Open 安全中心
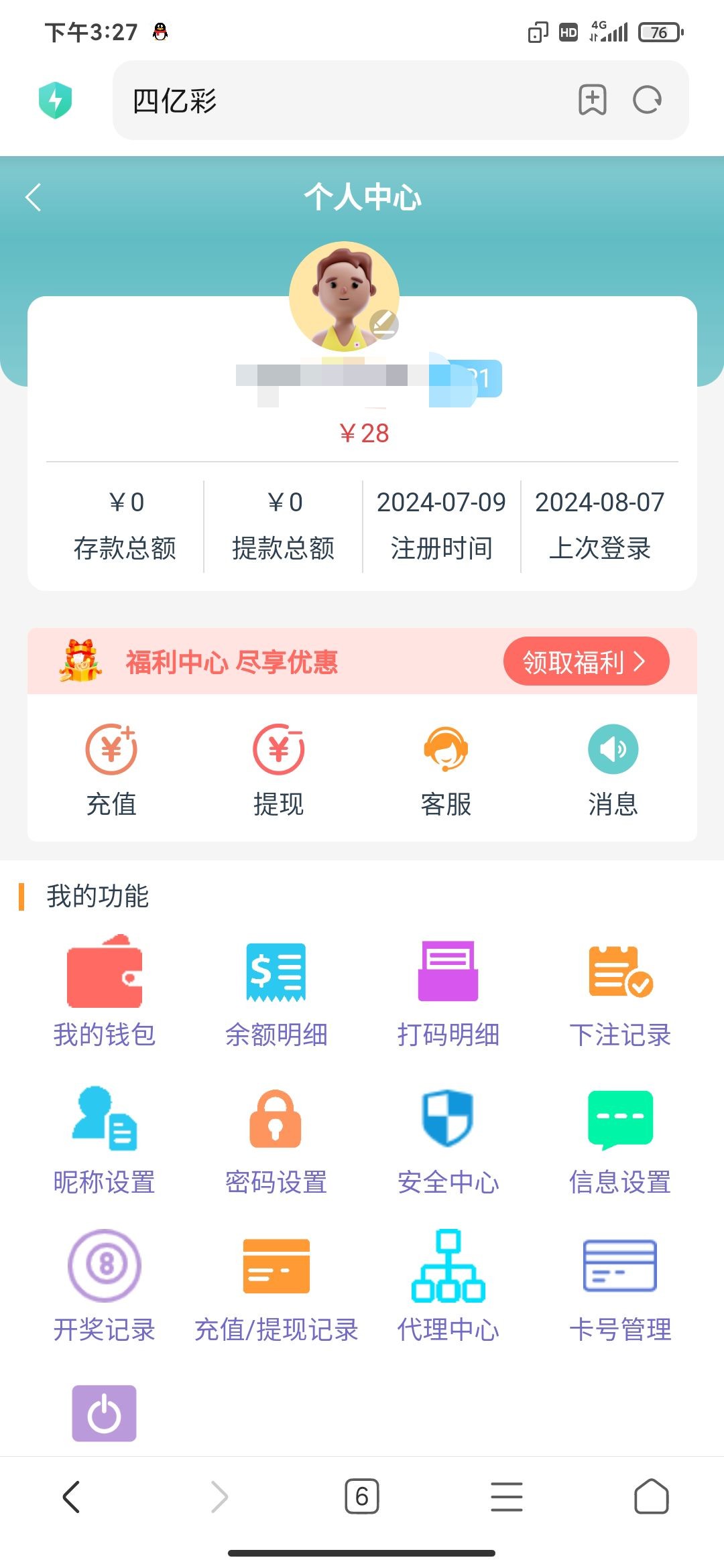 point(448,1139)
